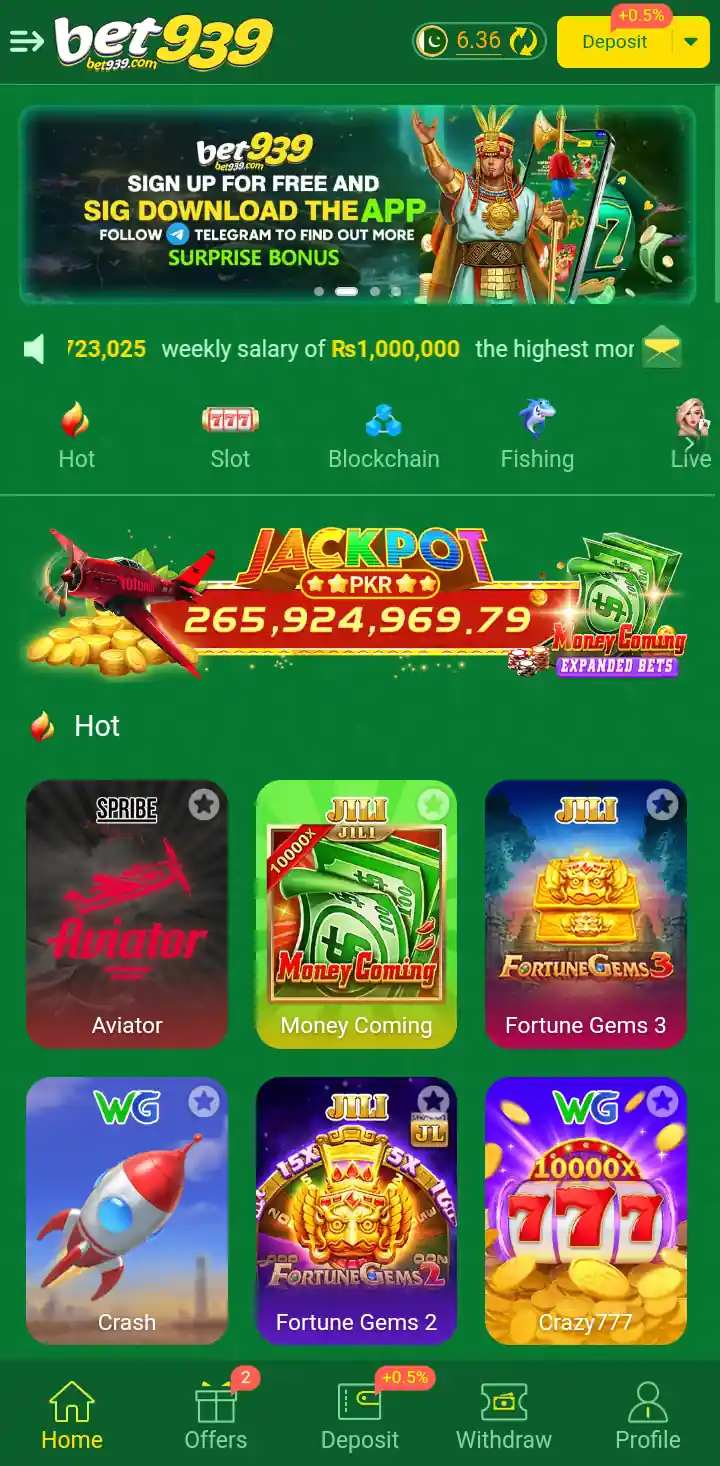Expand the dropdown arrow beside Deposit
The width and height of the screenshot is (720, 1466).
pyautogui.click(x=691, y=42)
